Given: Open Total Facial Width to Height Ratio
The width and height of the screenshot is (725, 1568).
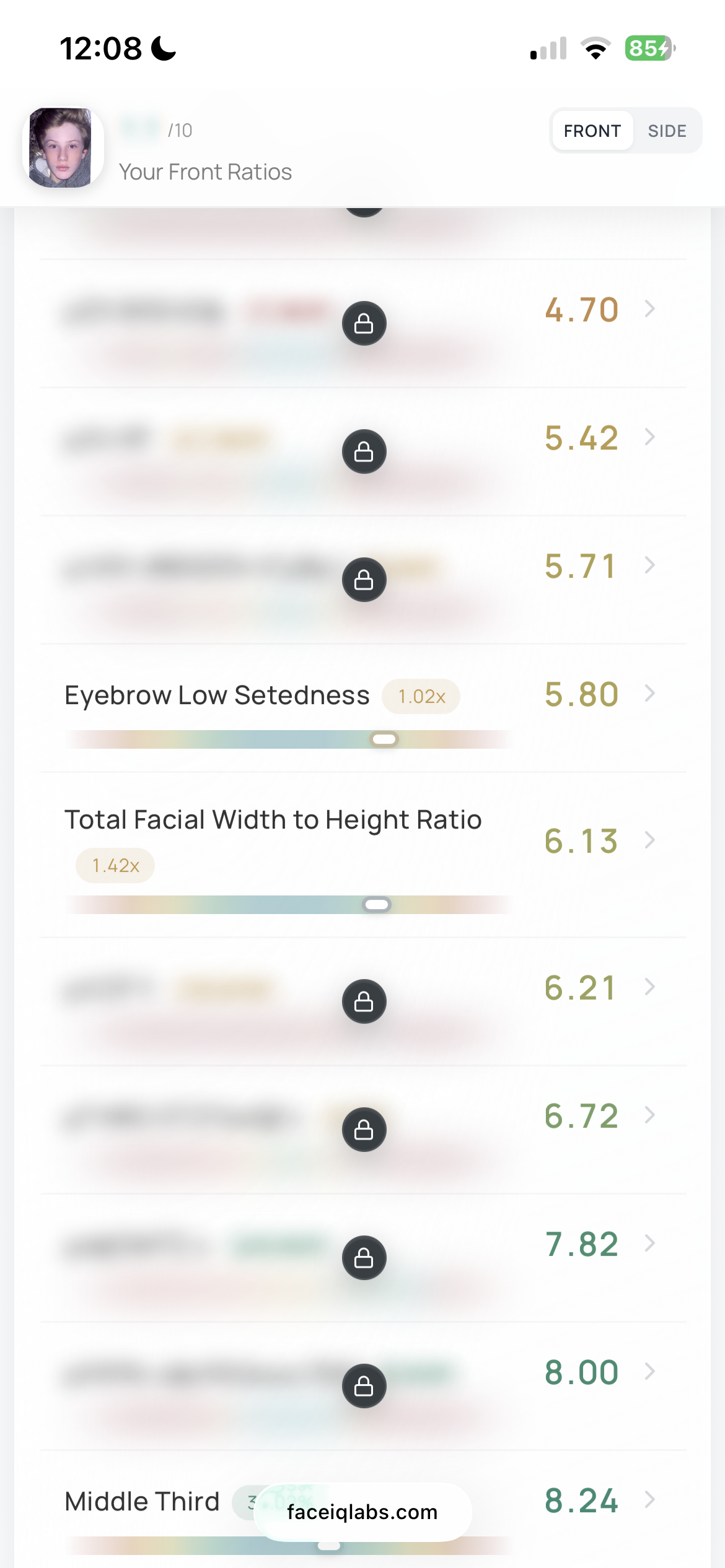Looking at the screenshot, I should click(x=363, y=855).
